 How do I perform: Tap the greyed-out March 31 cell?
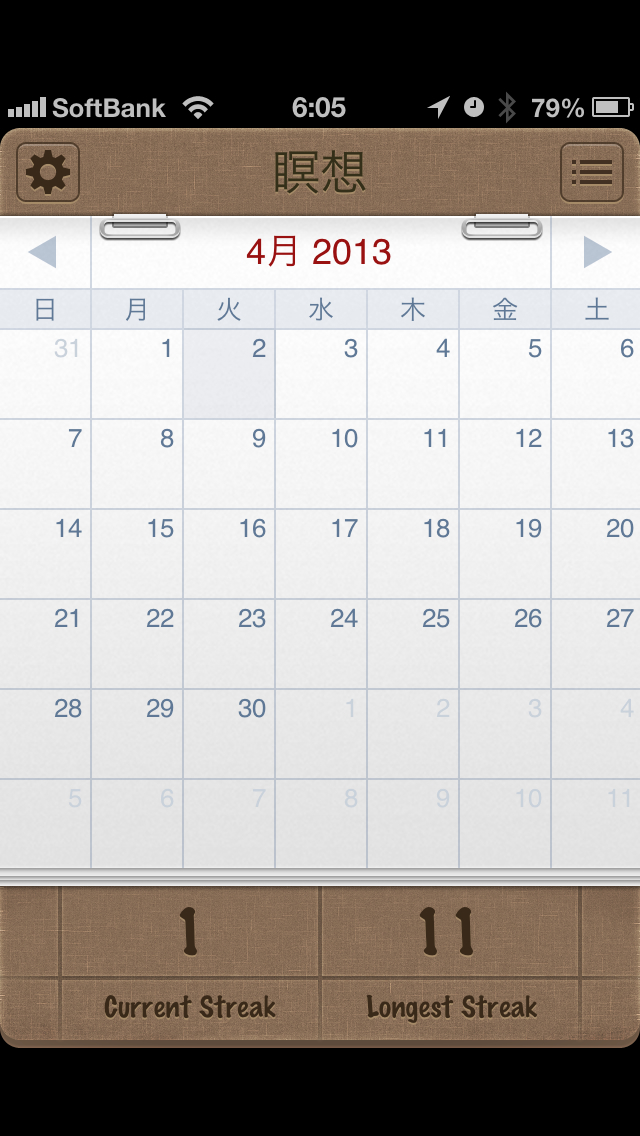point(45,374)
